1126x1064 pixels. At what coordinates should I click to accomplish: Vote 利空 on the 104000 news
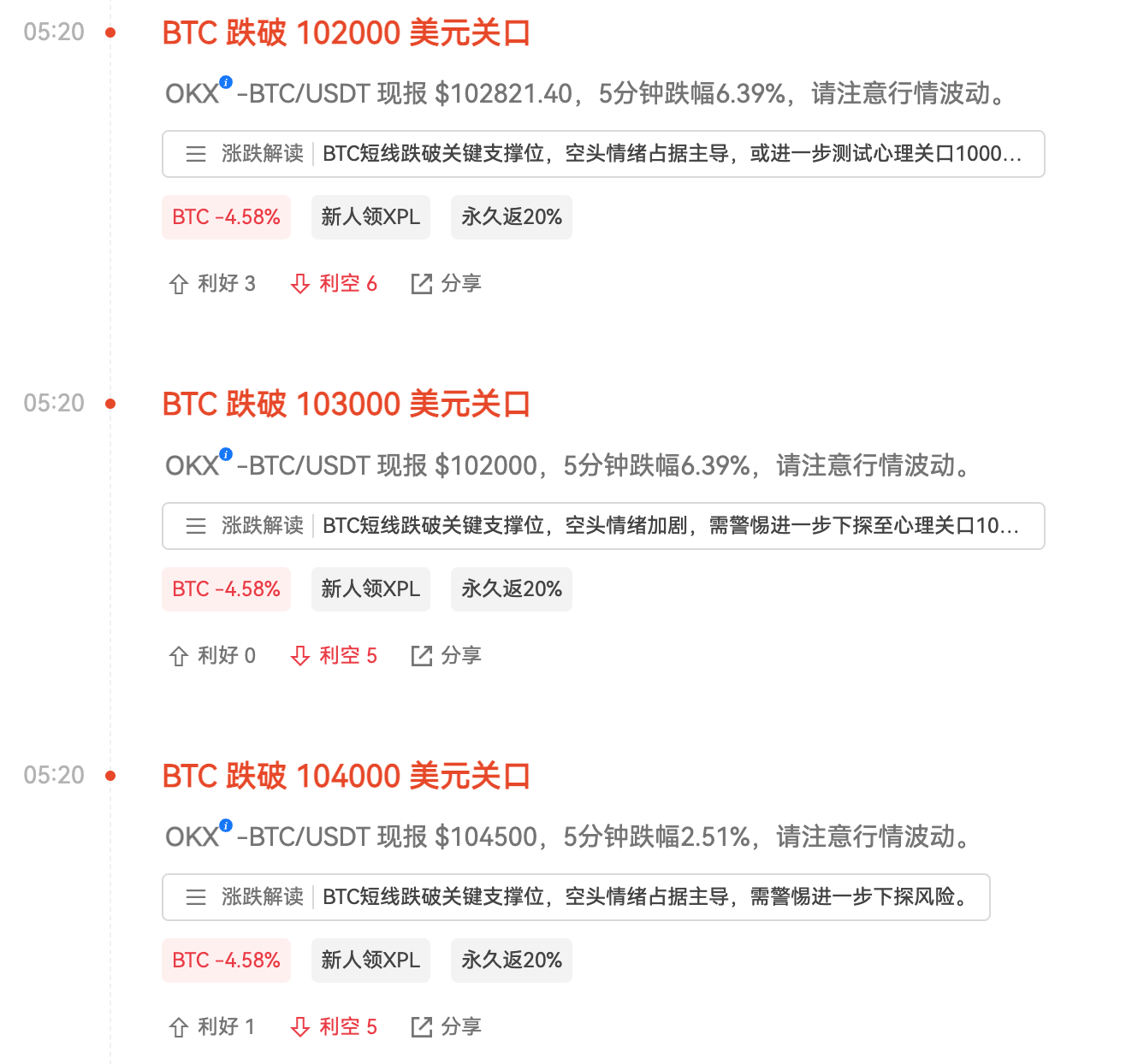[x=334, y=1027]
